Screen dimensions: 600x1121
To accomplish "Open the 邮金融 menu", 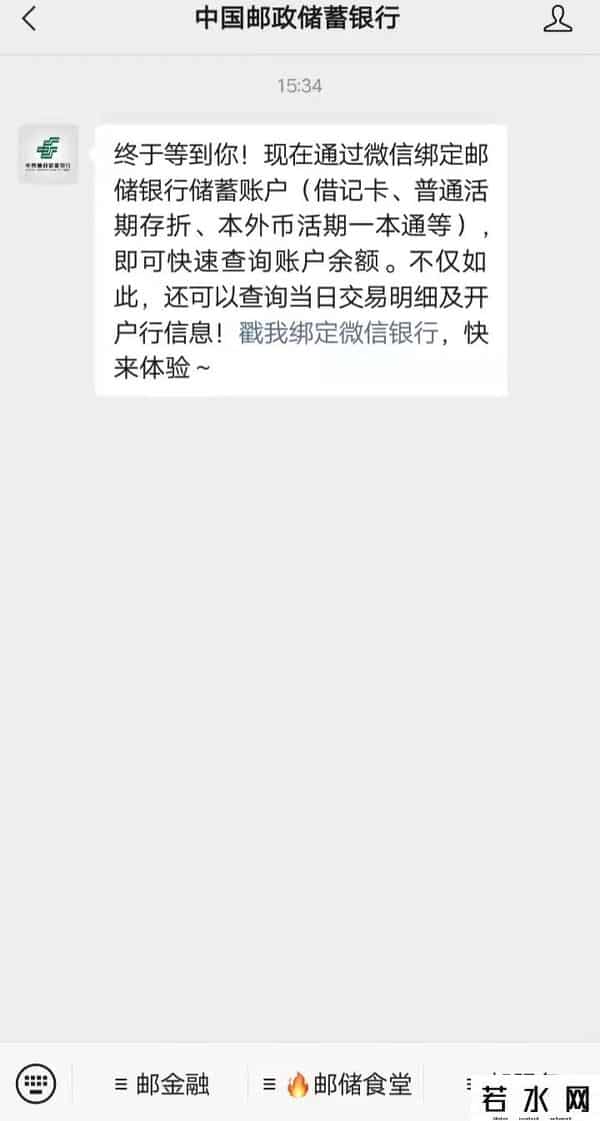I will (x=162, y=1084).
